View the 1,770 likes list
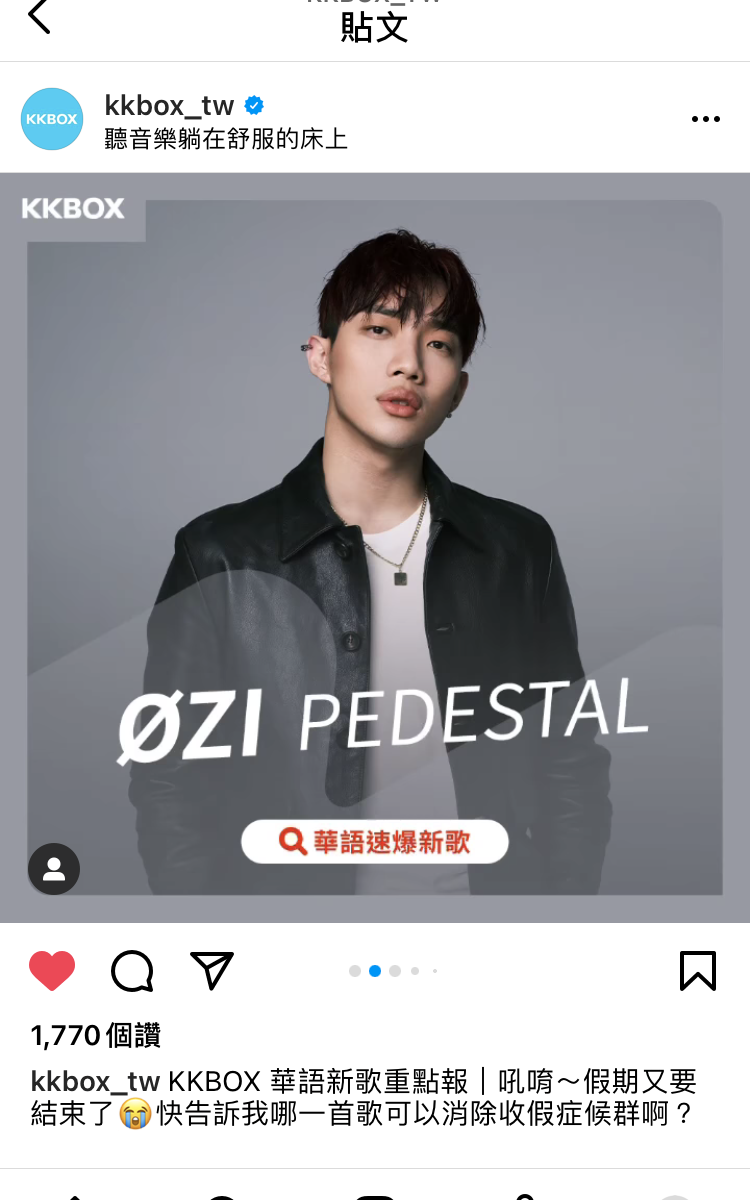This screenshot has width=750, height=1200. [x=96, y=1035]
